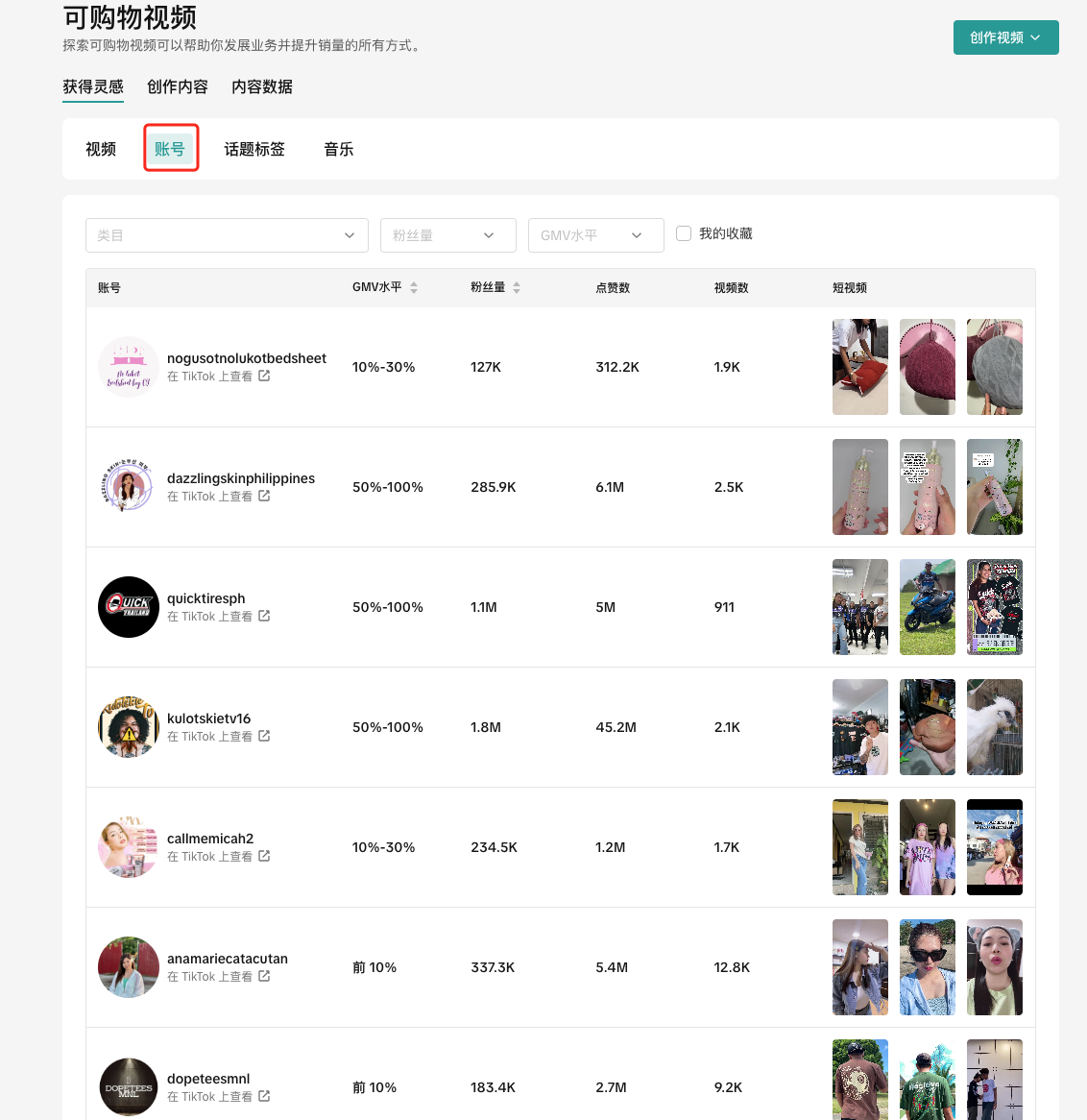Viewport: 1087px width, 1120px height.
Task: Open first short video of quicktiresph
Action: pos(859,607)
